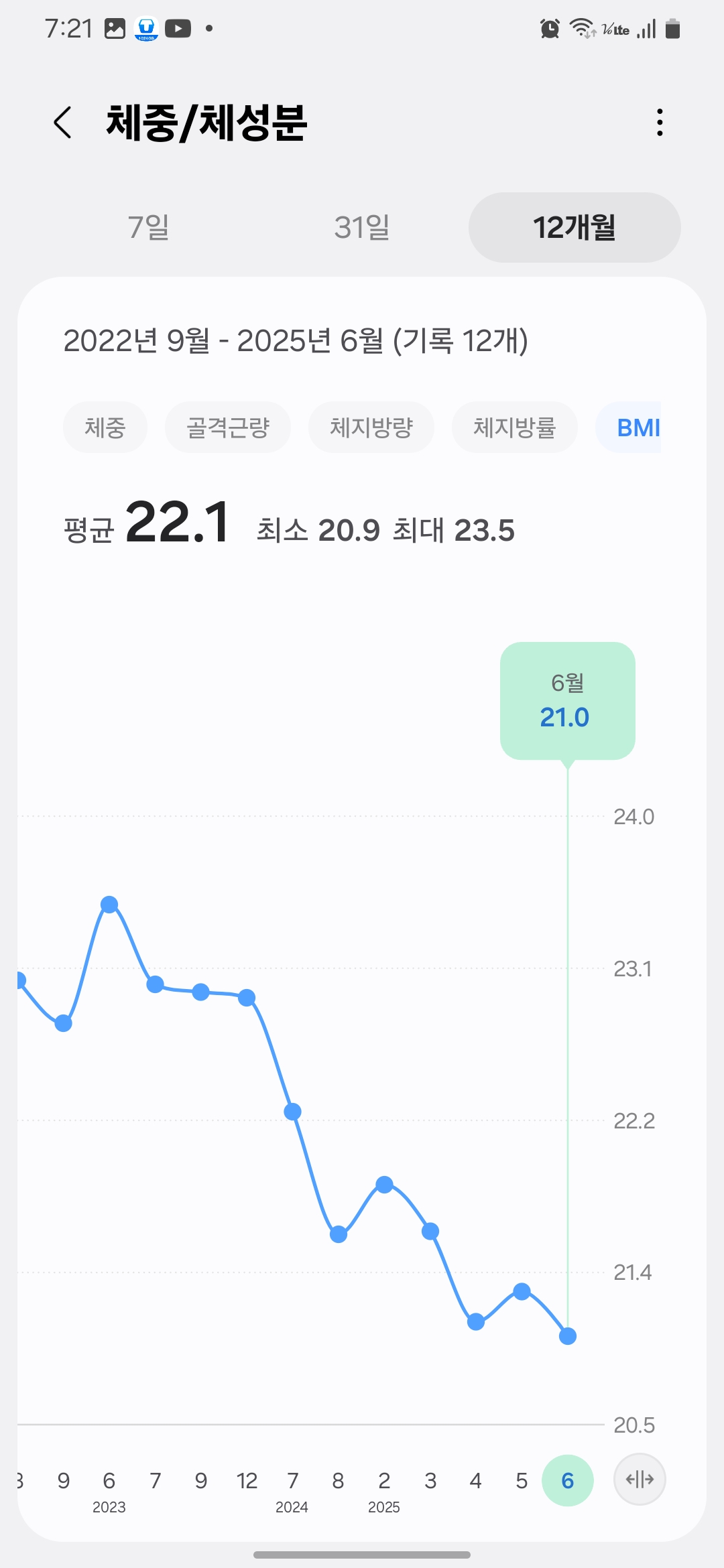
Task: Open the more options three-dot menu
Action: click(x=659, y=122)
